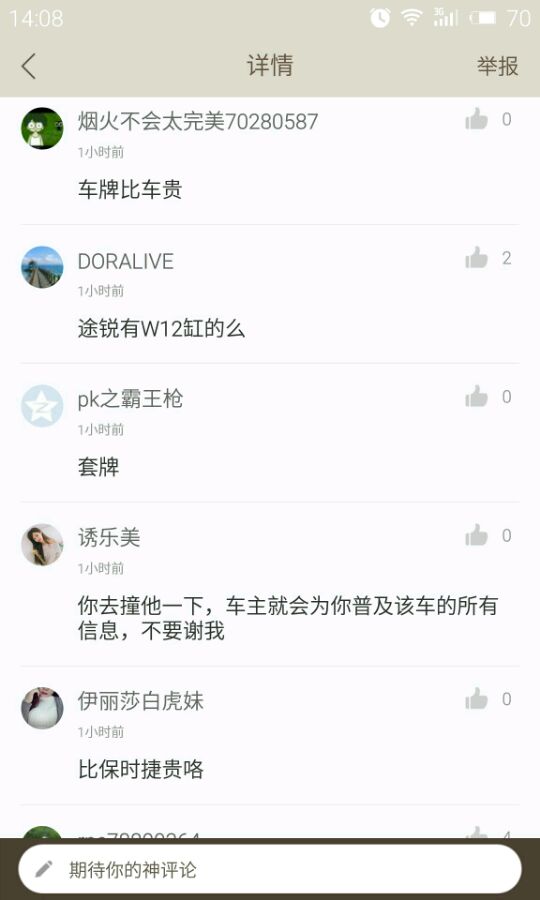The height and width of the screenshot is (900, 540).
Task: Open 诱乐美's profile avatar
Action: tap(42, 545)
